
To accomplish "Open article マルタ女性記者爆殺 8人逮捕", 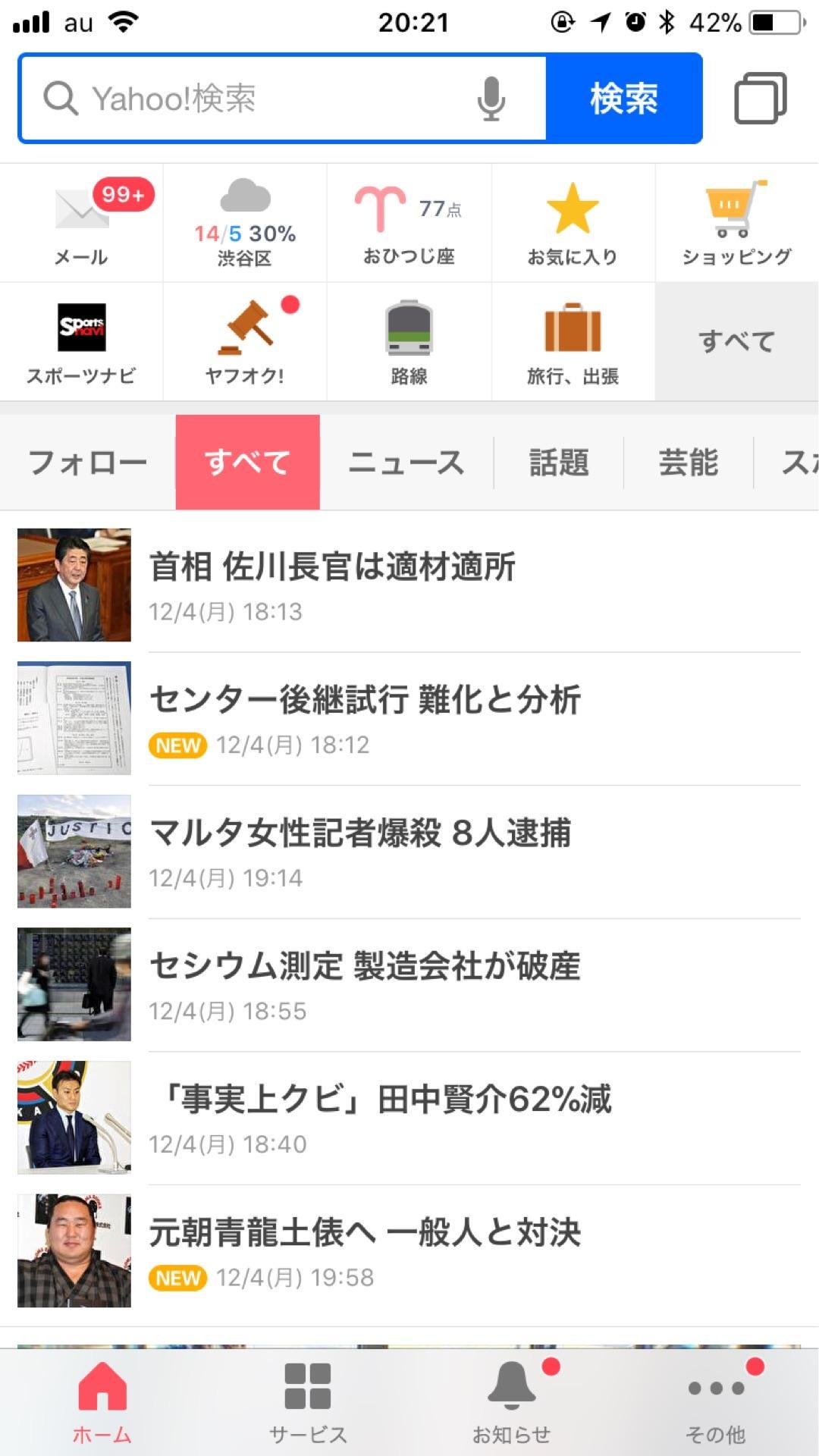I will [x=360, y=833].
